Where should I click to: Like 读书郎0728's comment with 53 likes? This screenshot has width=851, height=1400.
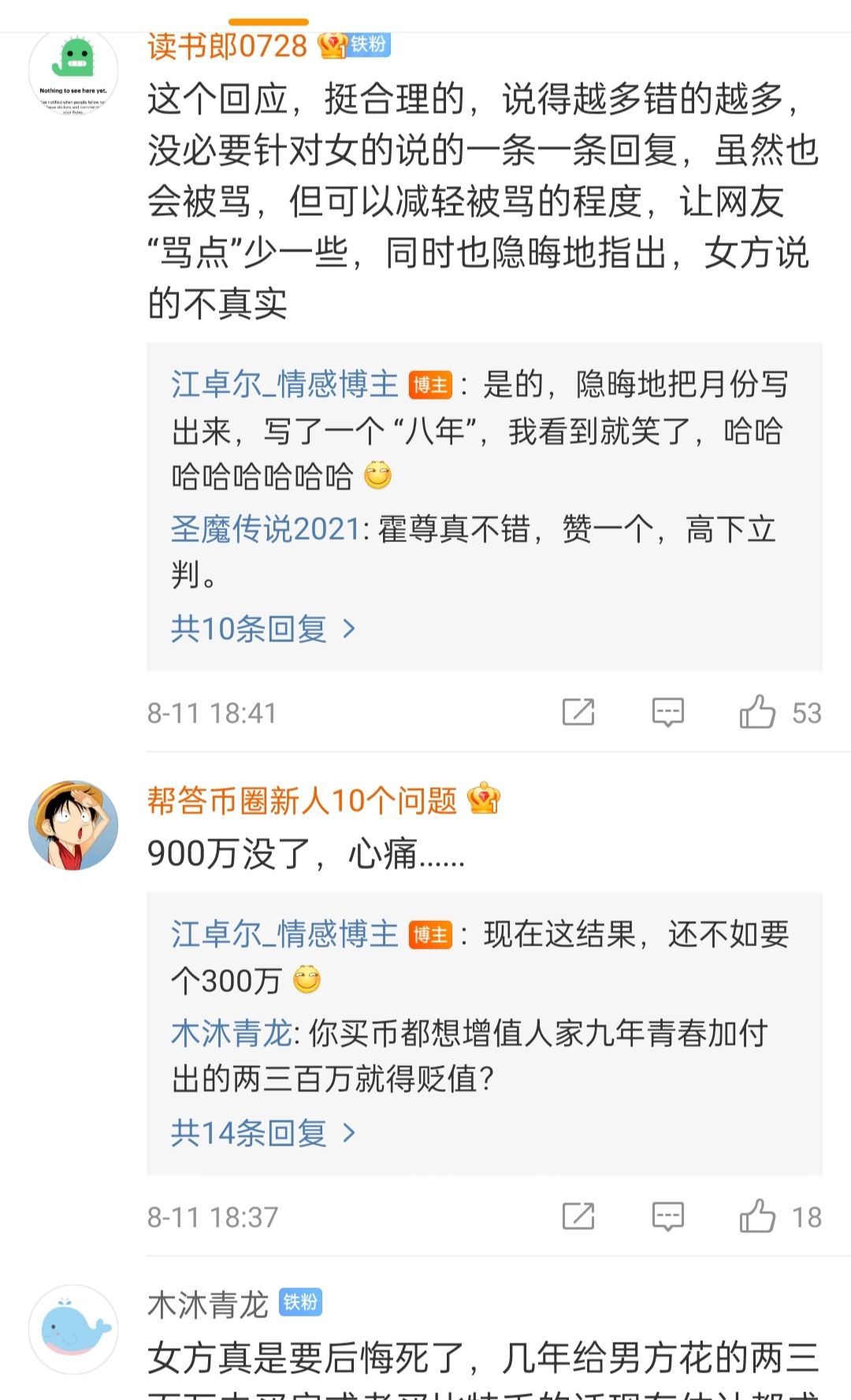757,712
